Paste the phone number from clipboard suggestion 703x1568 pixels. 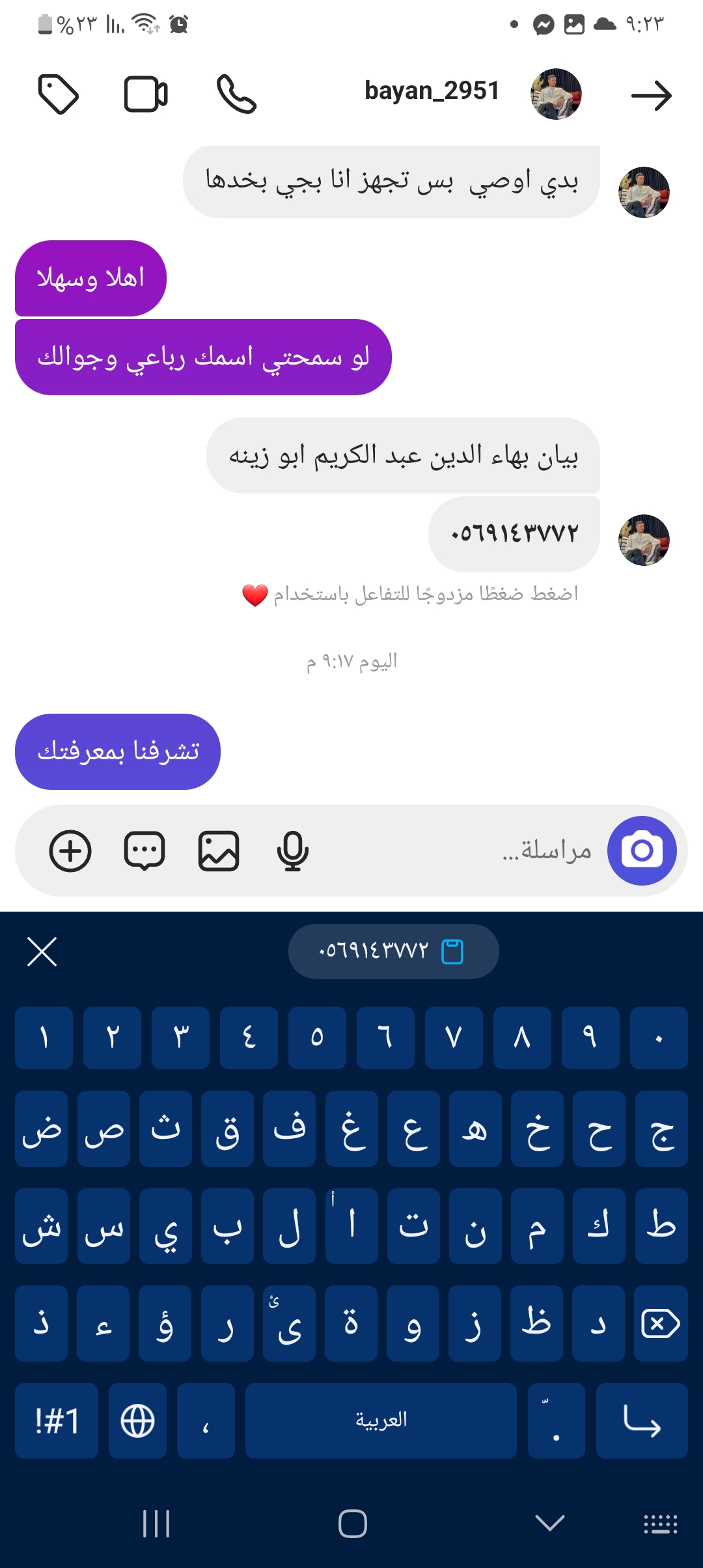393,951
